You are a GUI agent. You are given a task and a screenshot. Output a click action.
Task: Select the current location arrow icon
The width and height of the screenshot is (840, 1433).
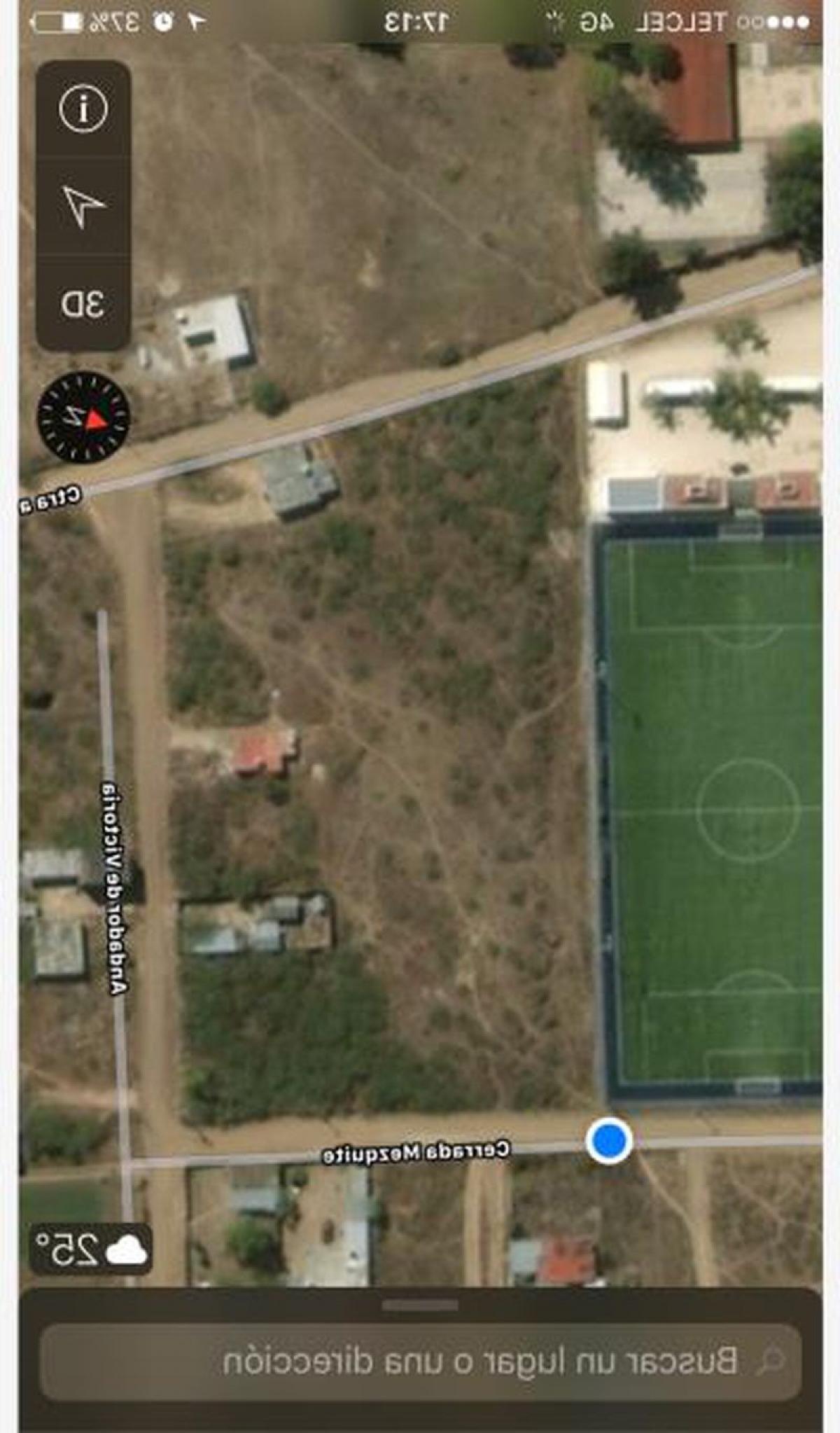[x=83, y=207]
